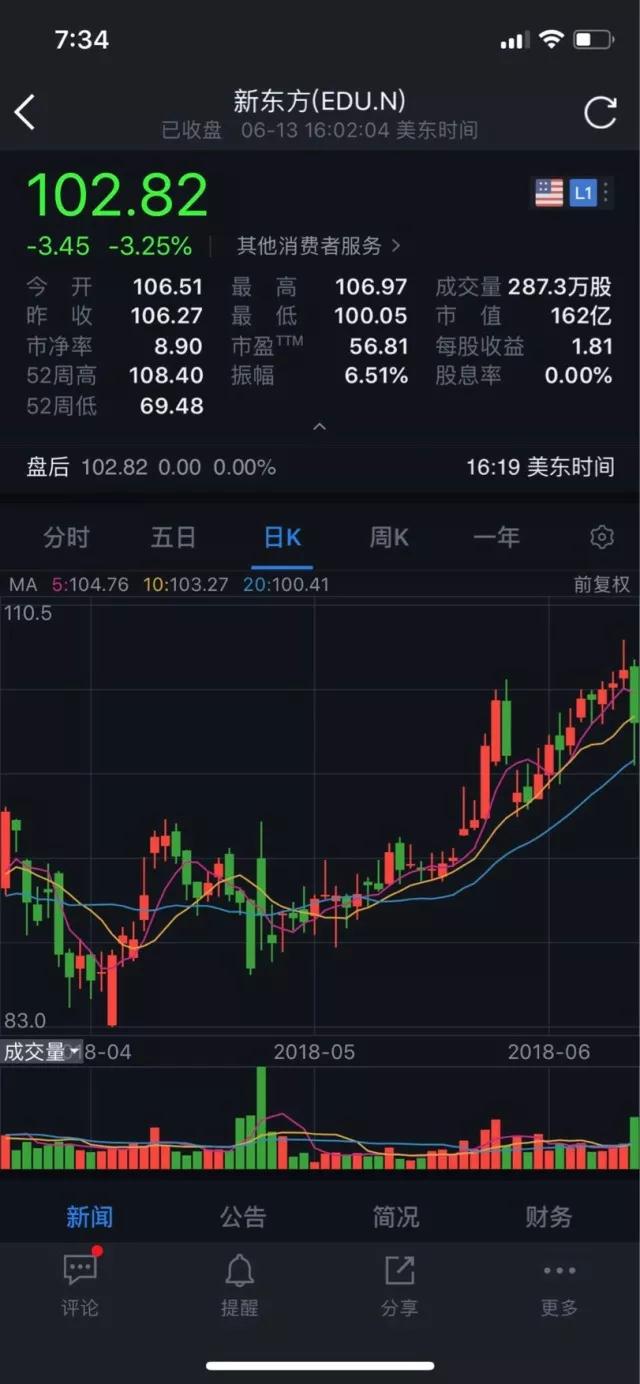
Task: Open chart settings gear
Action: pyautogui.click(x=601, y=537)
